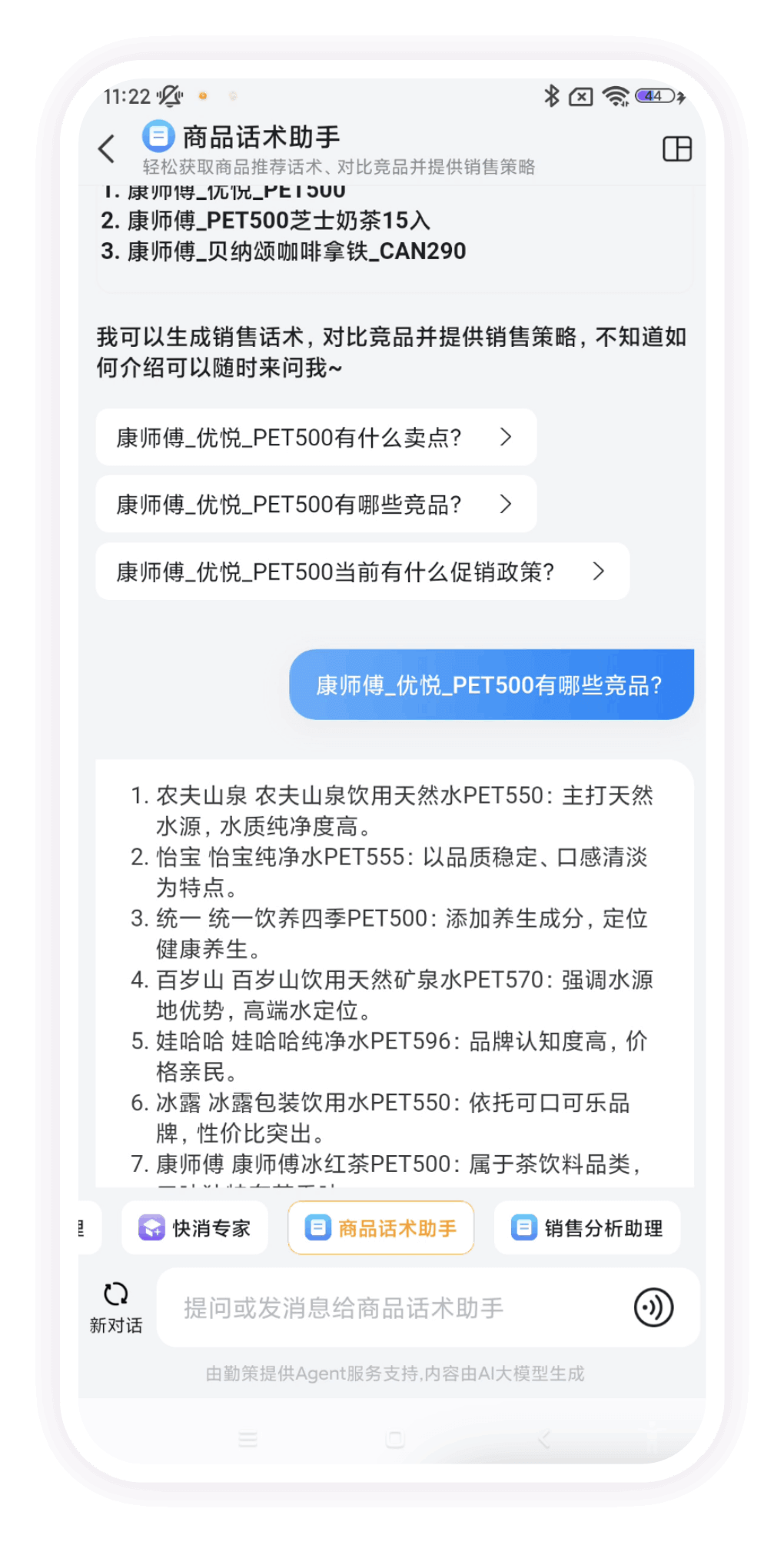Switch to the 销售分析助理 tab
The height and width of the screenshot is (1542, 784).
tap(586, 1227)
